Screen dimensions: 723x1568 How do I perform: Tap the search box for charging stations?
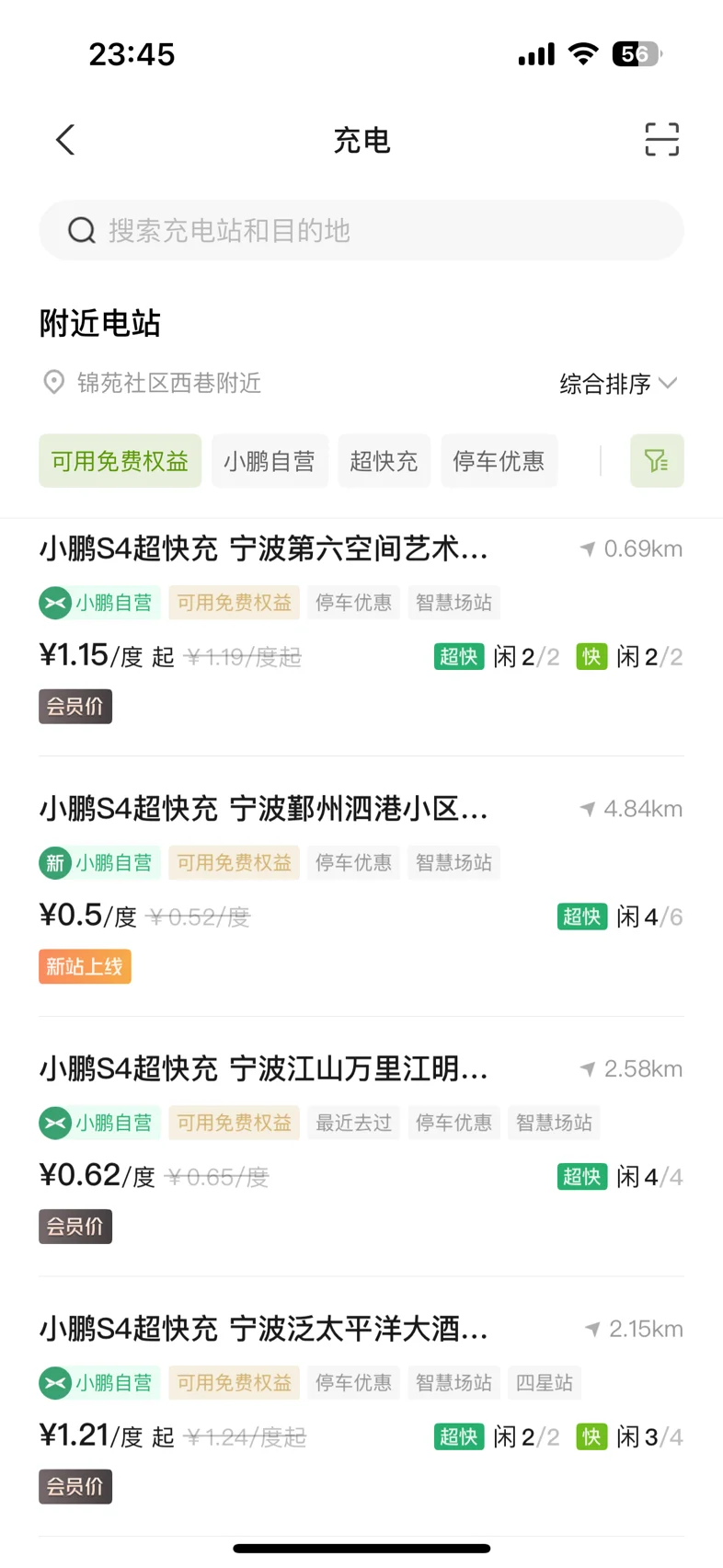point(361,230)
